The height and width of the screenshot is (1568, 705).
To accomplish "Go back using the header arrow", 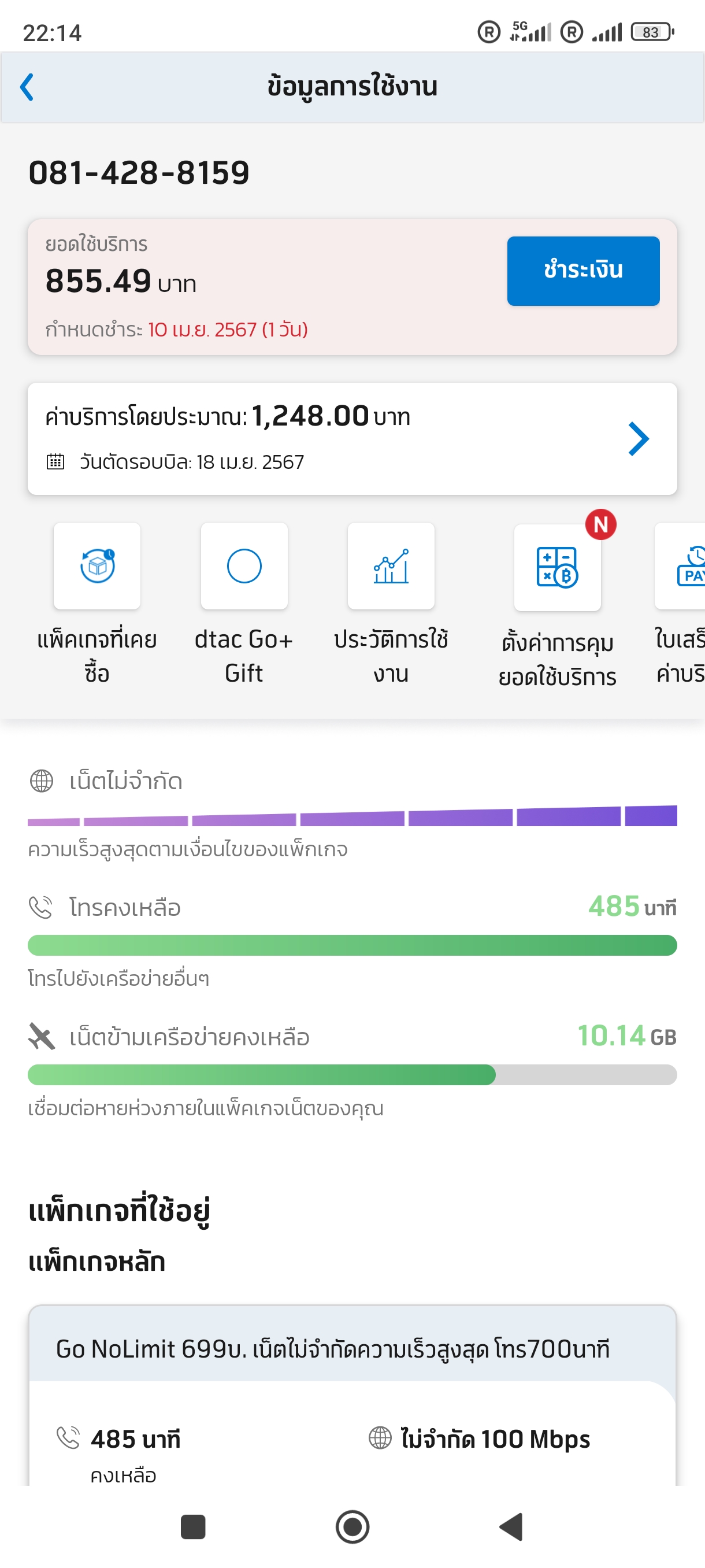I will pyautogui.click(x=27, y=87).
